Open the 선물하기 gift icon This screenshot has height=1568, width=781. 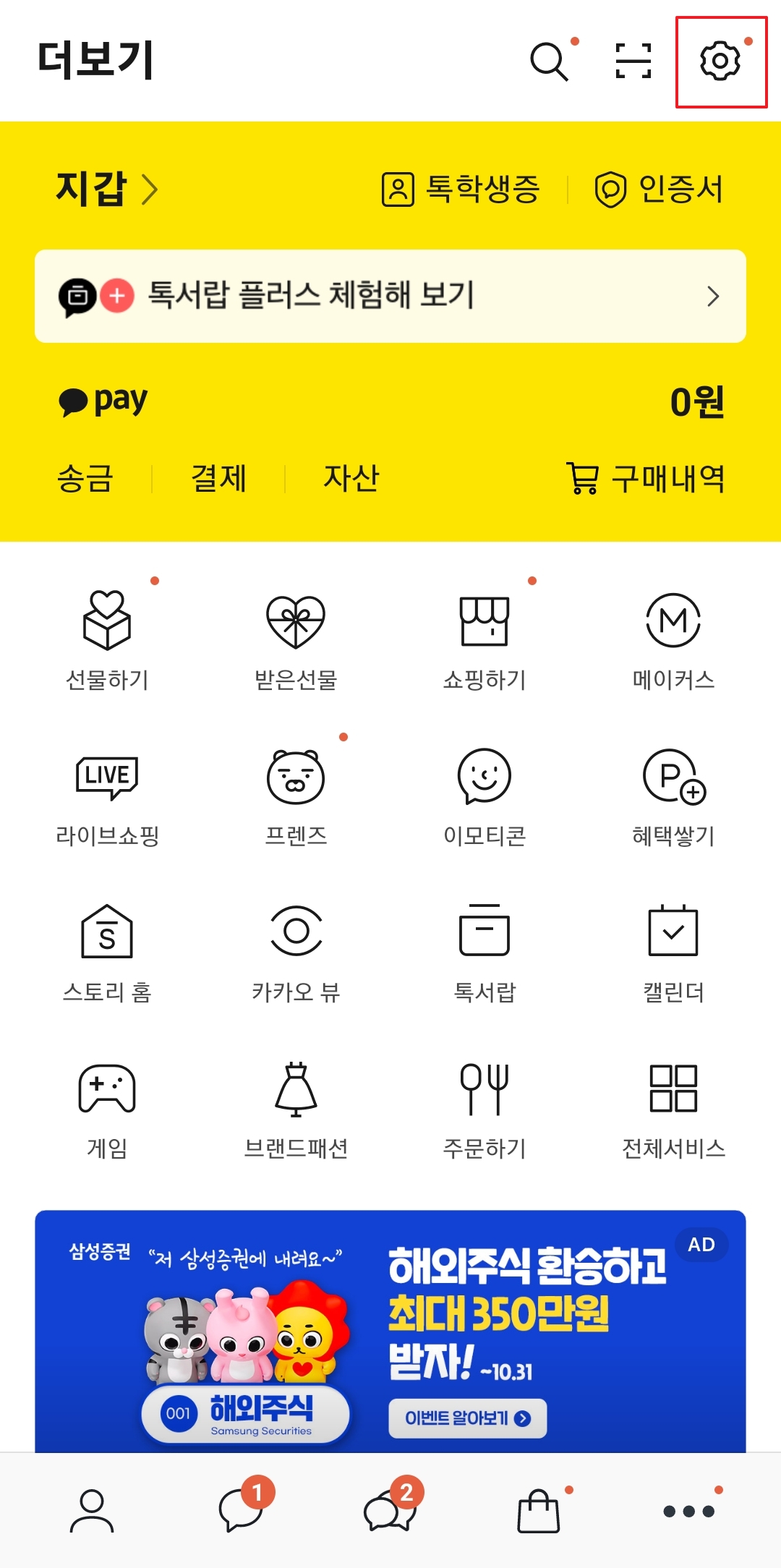[106, 636]
